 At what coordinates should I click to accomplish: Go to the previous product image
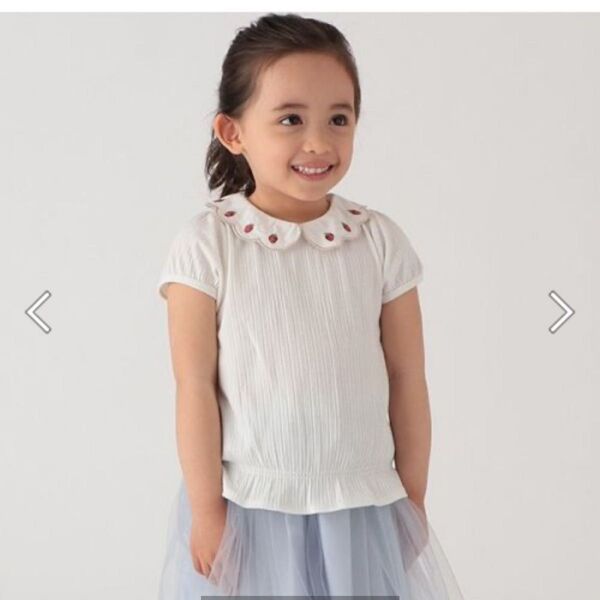pyautogui.click(x=38, y=312)
